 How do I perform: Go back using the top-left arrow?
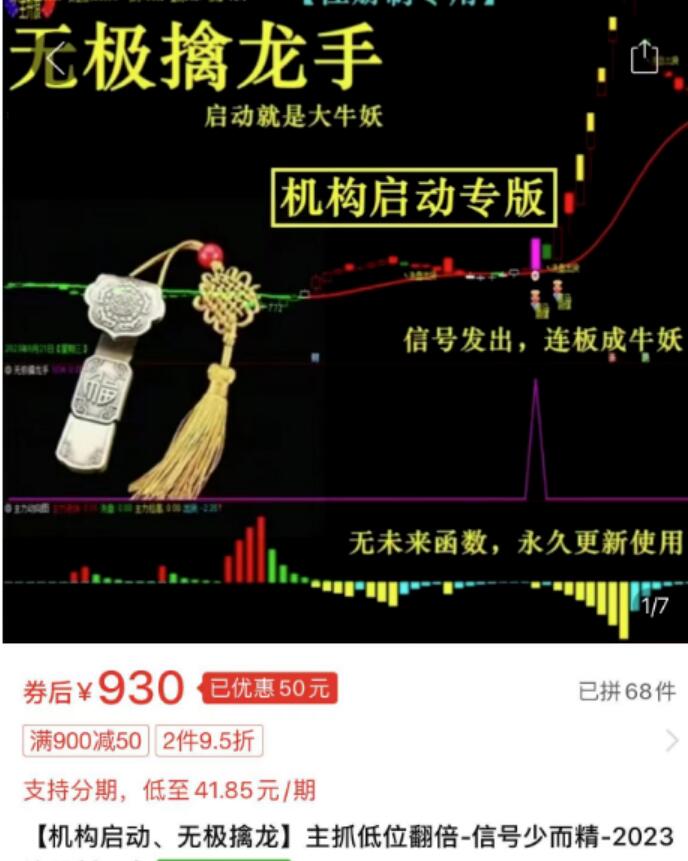point(55,58)
